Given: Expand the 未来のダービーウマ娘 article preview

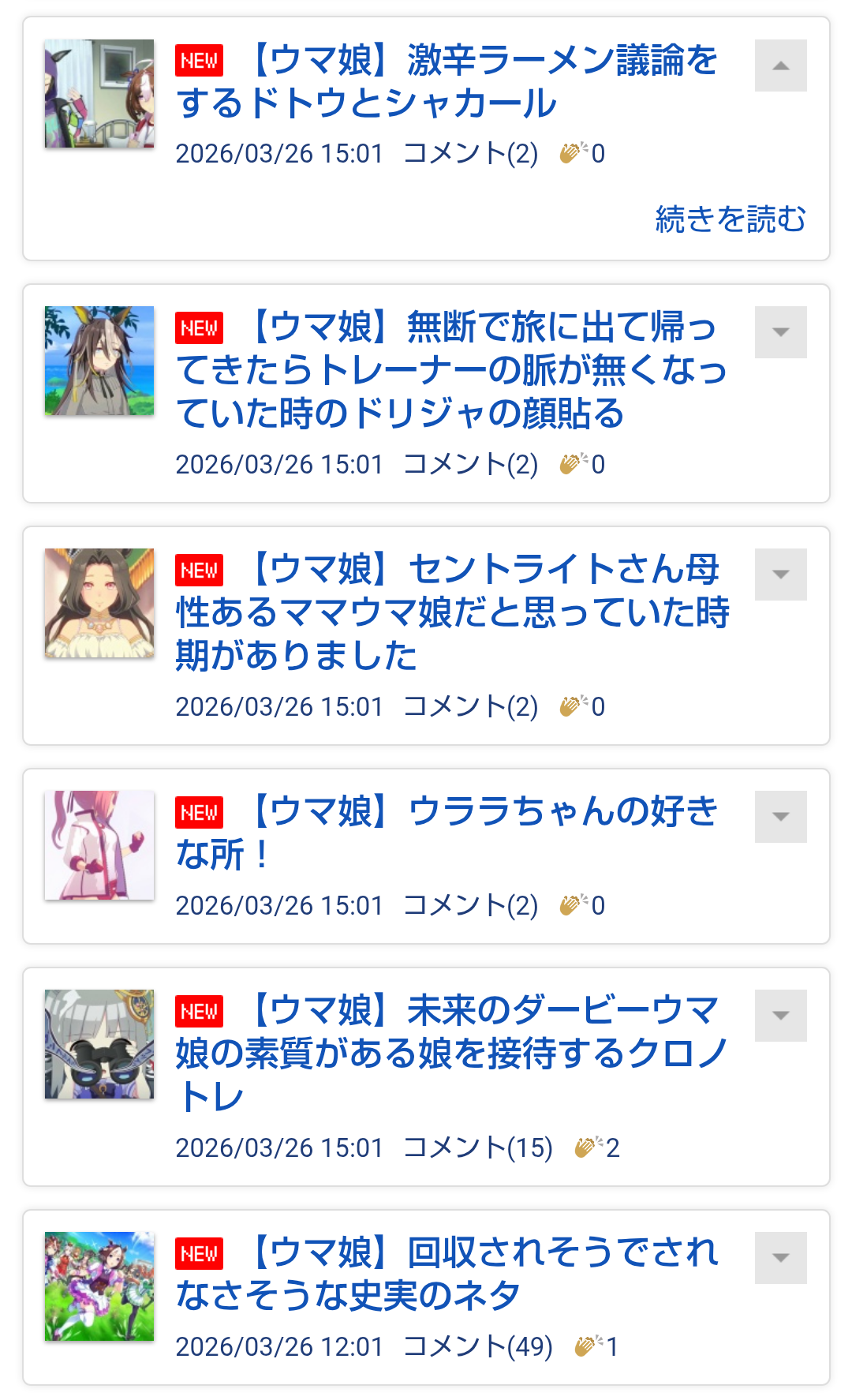Looking at the screenshot, I should (x=780, y=1016).
